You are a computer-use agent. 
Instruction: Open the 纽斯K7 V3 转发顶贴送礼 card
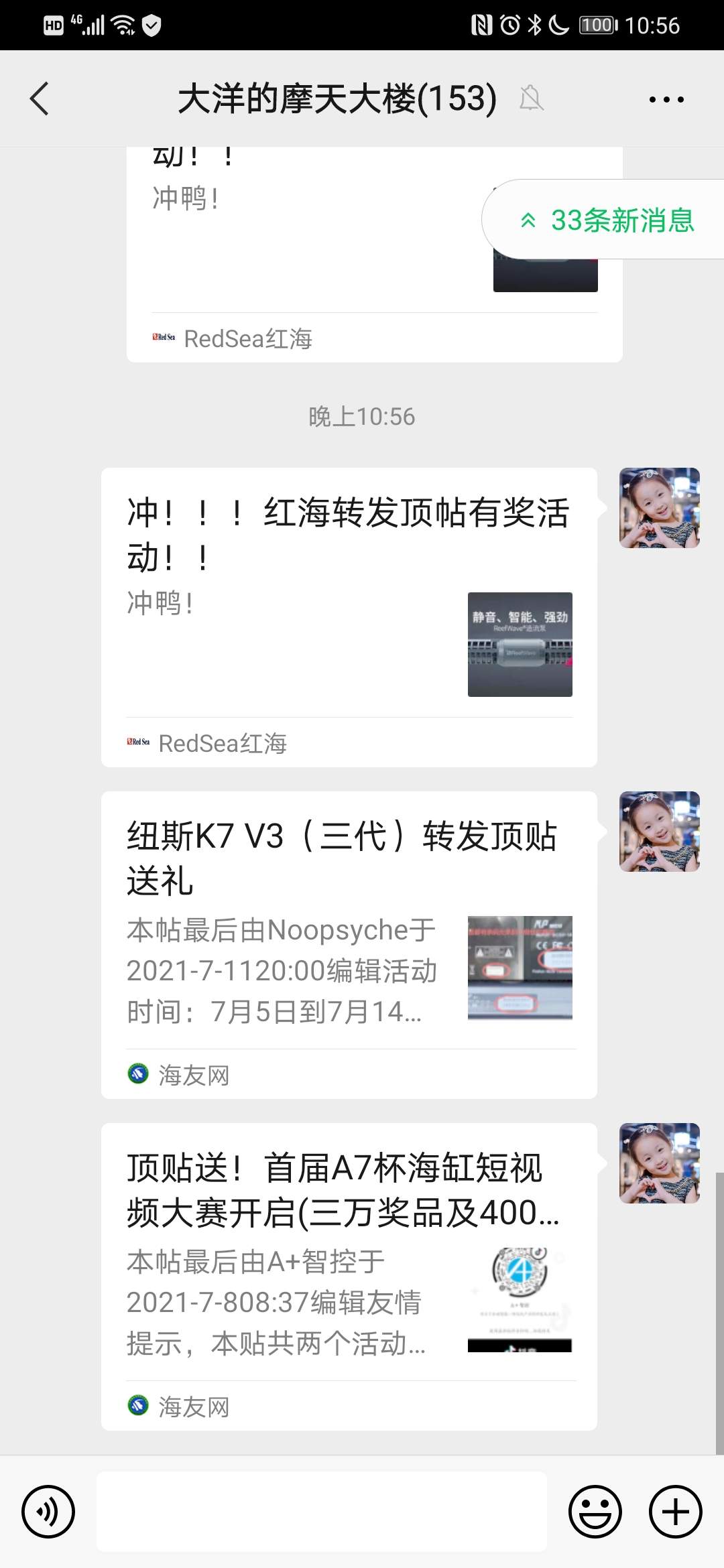click(349, 945)
